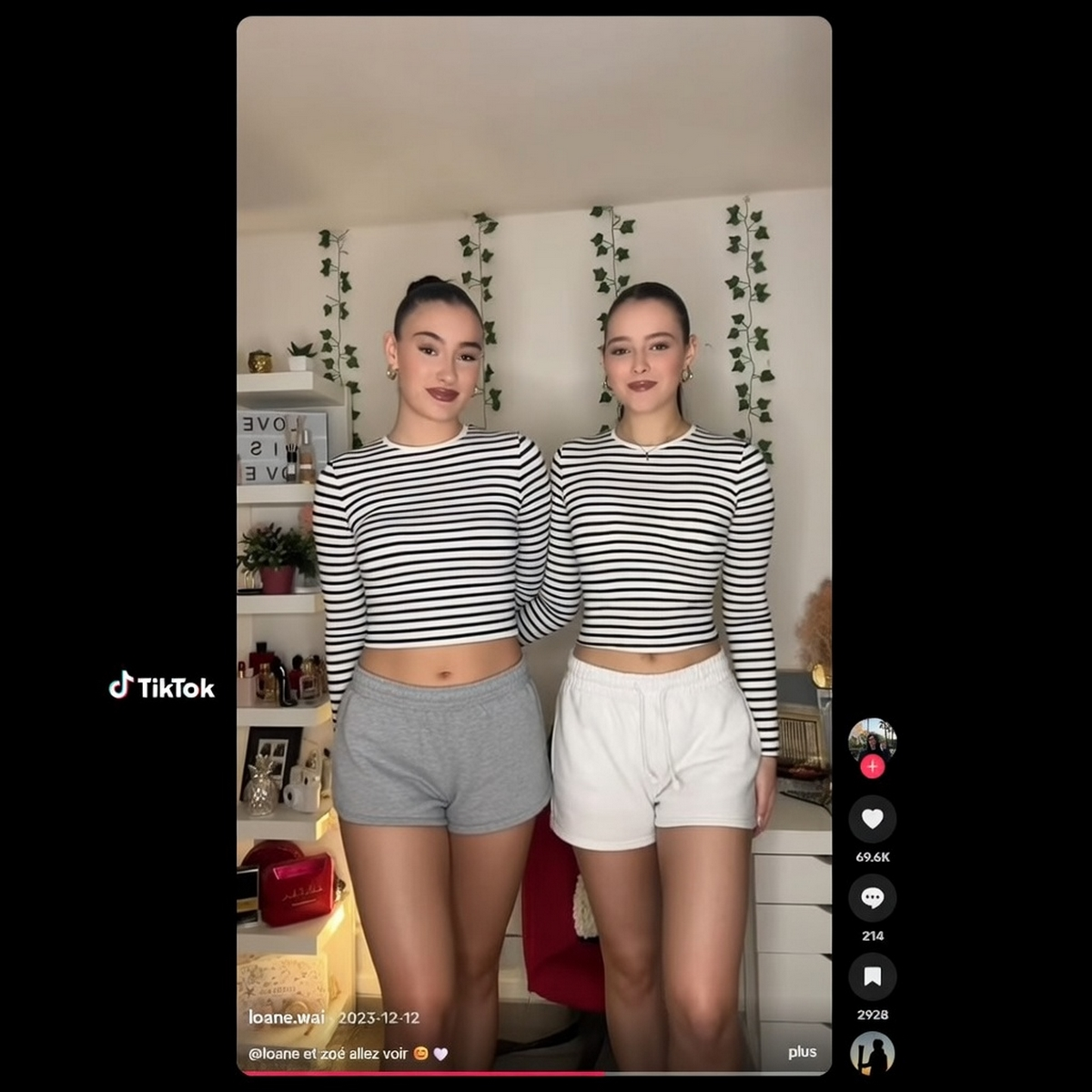This screenshot has width=1092, height=1092.
Task: Open the round sound disc icon
Action: tap(872, 1056)
